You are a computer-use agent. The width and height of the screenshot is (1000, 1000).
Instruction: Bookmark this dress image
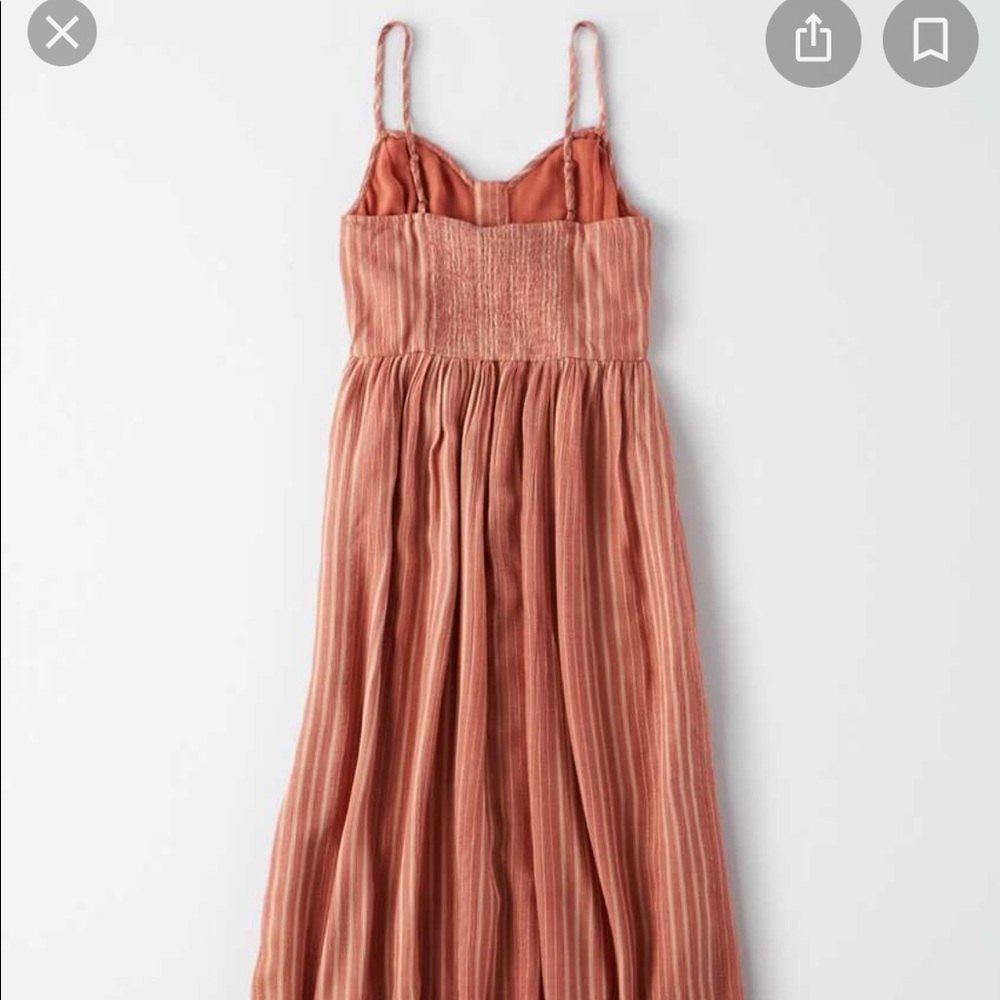click(x=930, y=40)
